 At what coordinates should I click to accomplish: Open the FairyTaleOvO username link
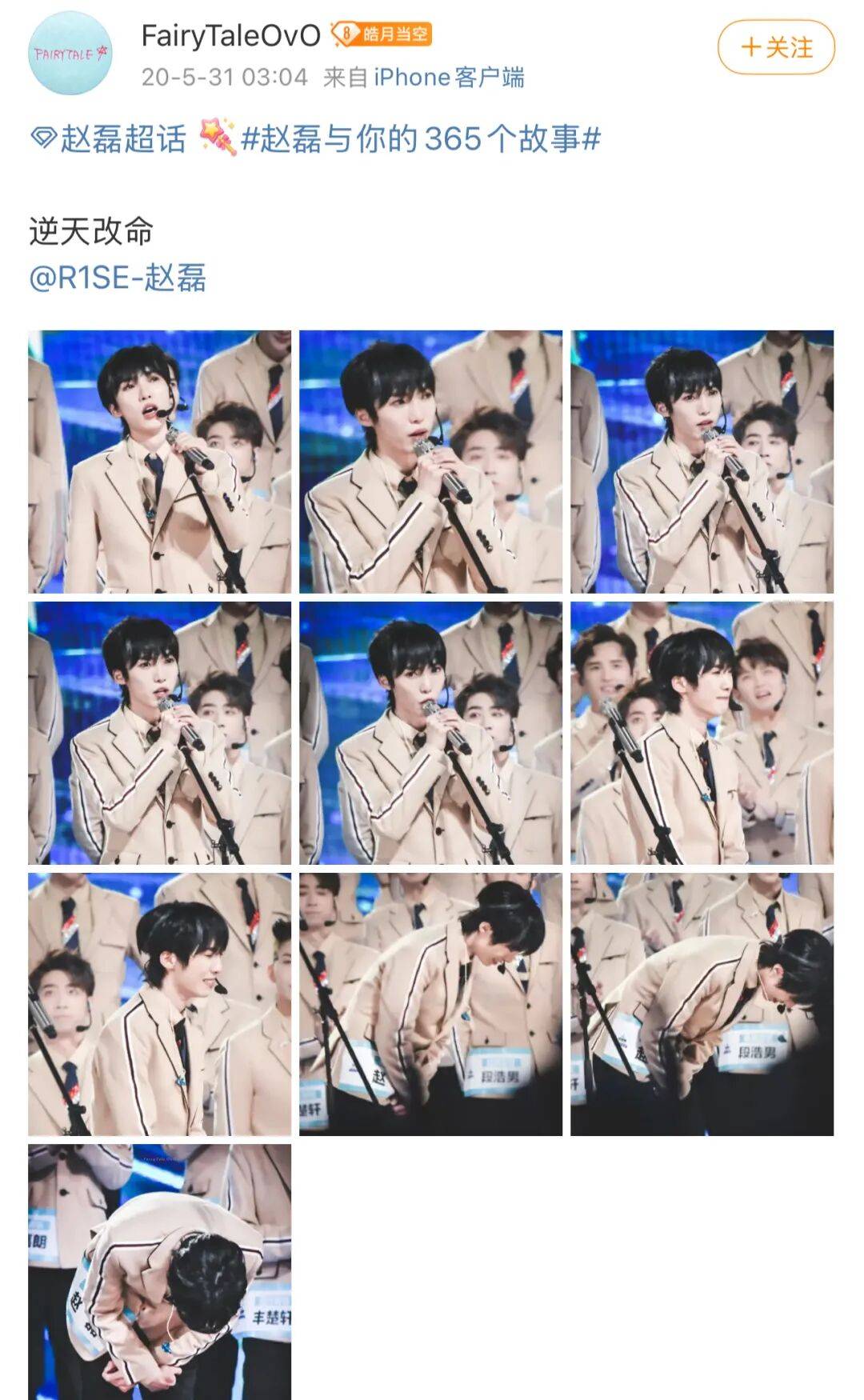pyautogui.click(x=230, y=35)
